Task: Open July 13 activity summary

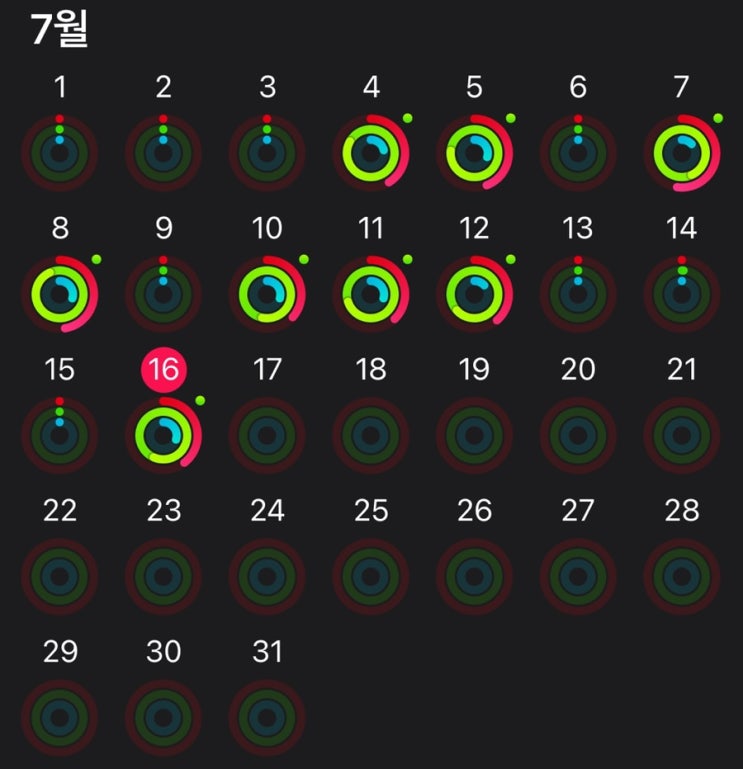Action: coord(578,294)
